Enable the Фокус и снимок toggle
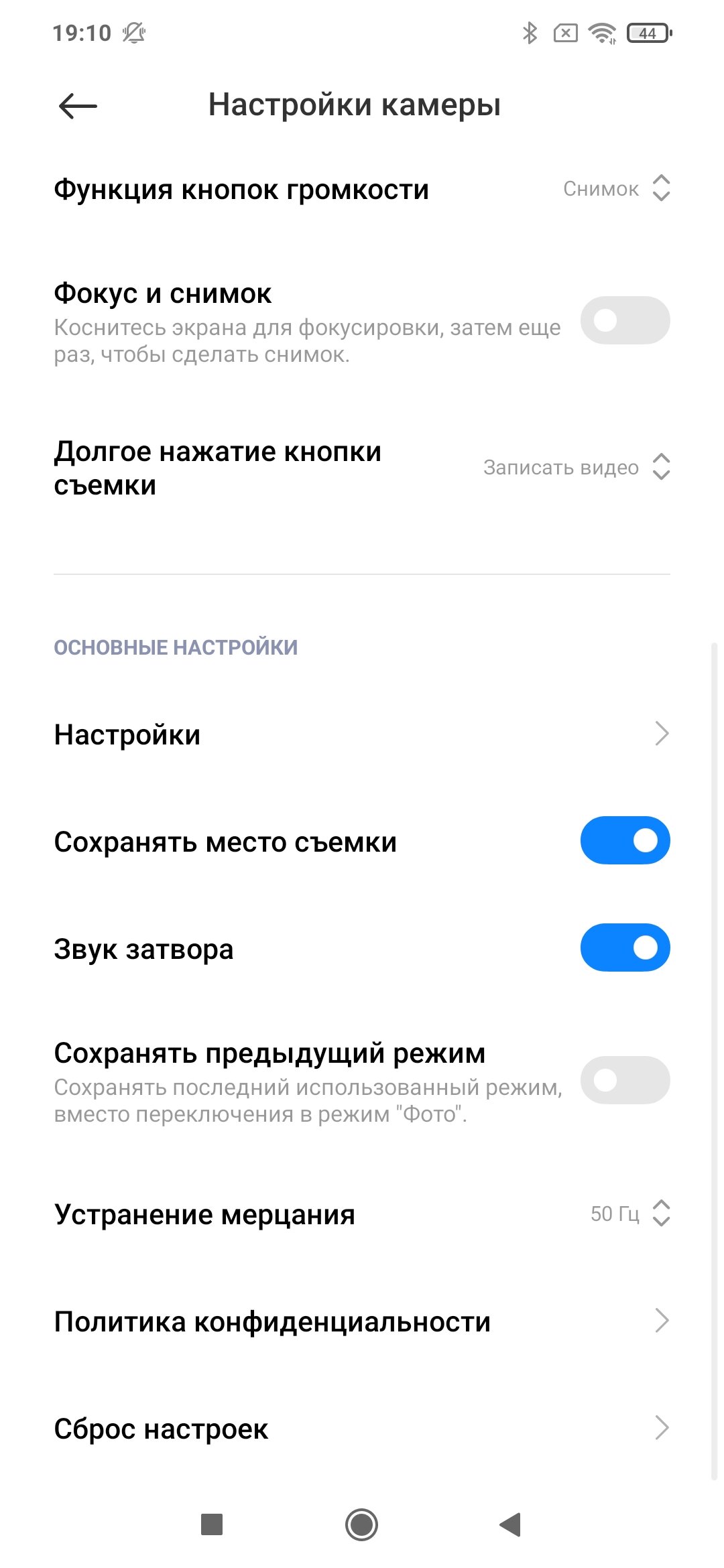This screenshot has height=1568, width=724. point(625,320)
